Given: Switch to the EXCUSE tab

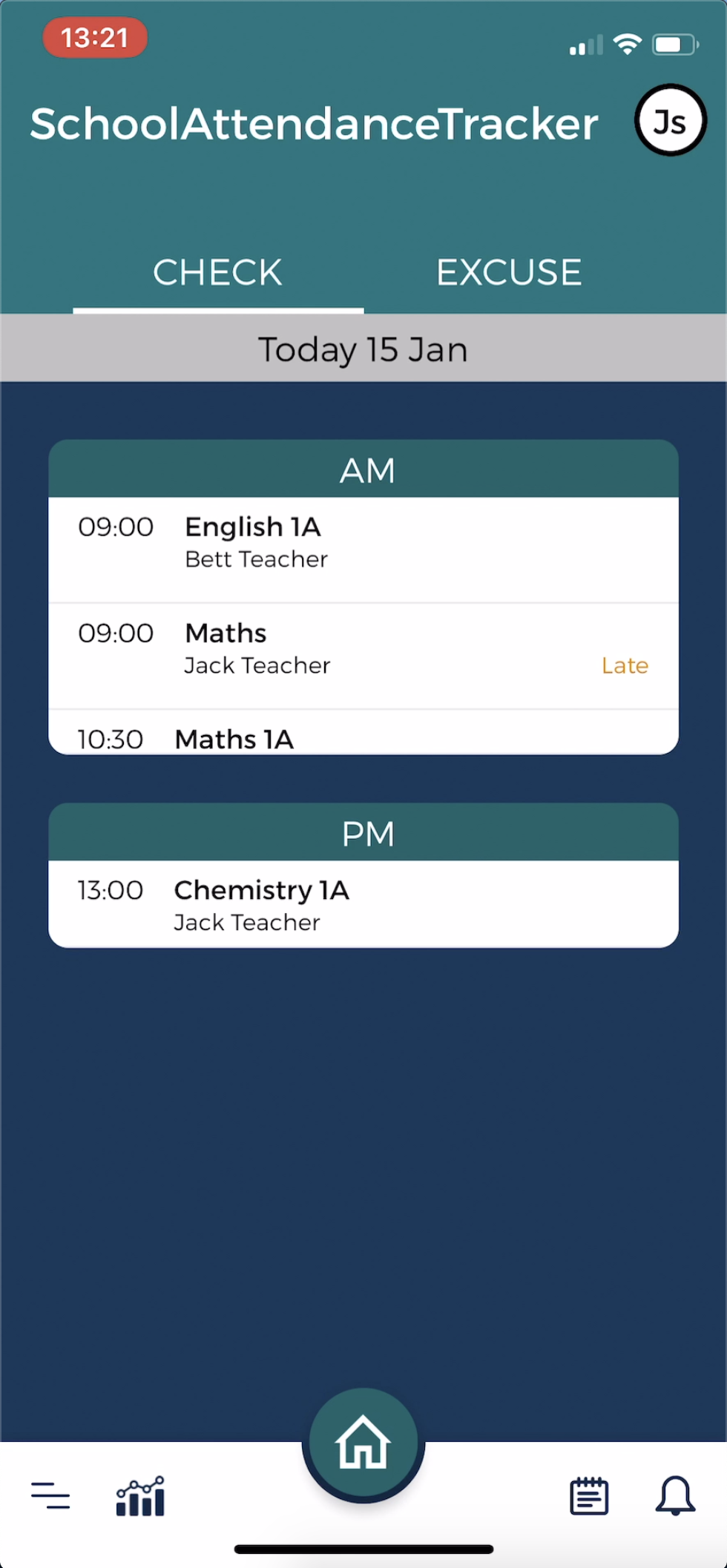Looking at the screenshot, I should click(x=509, y=273).
